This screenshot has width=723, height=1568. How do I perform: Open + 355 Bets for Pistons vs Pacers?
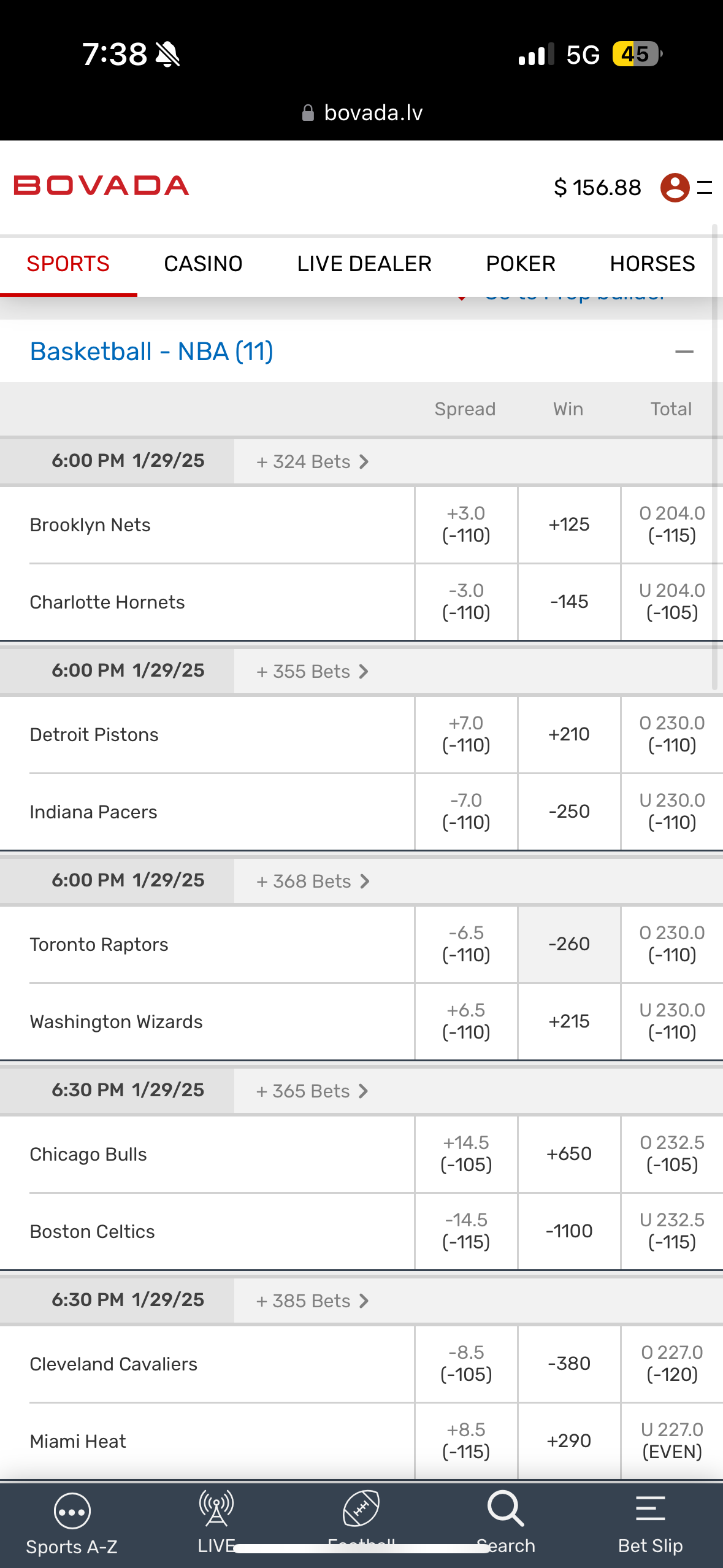point(312,671)
